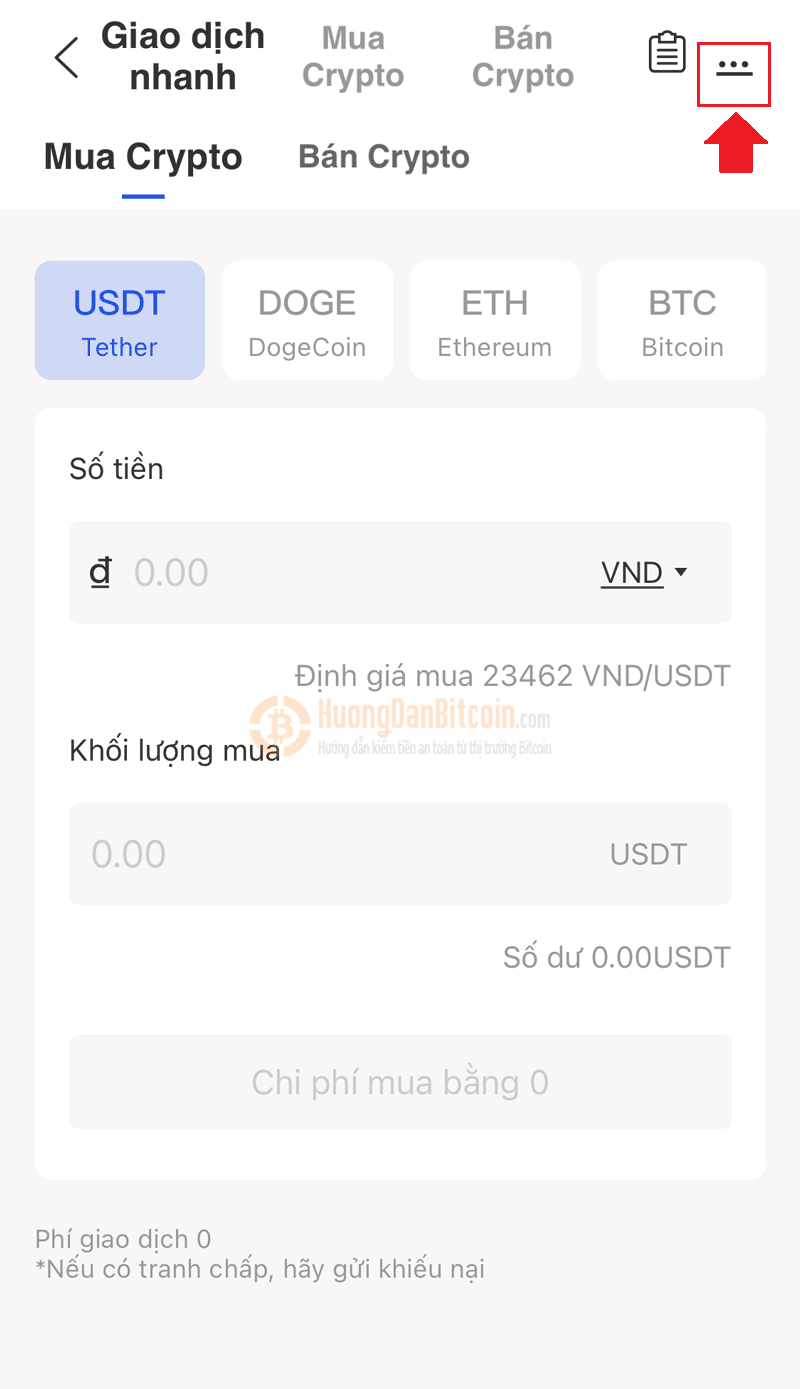Open the order history clipboard icon
This screenshot has width=800, height=1389.
(667, 53)
